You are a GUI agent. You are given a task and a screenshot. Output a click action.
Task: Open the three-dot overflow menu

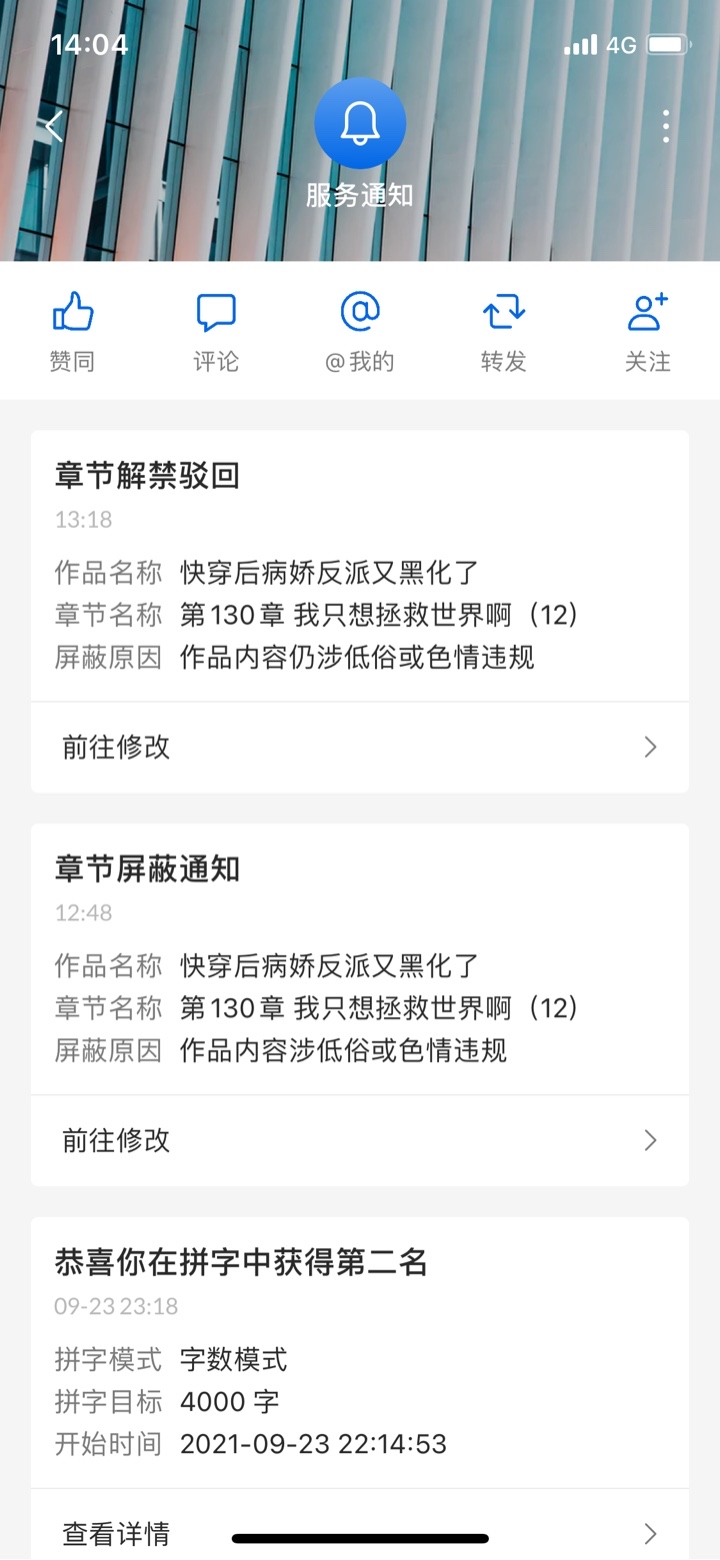(666, 127)
